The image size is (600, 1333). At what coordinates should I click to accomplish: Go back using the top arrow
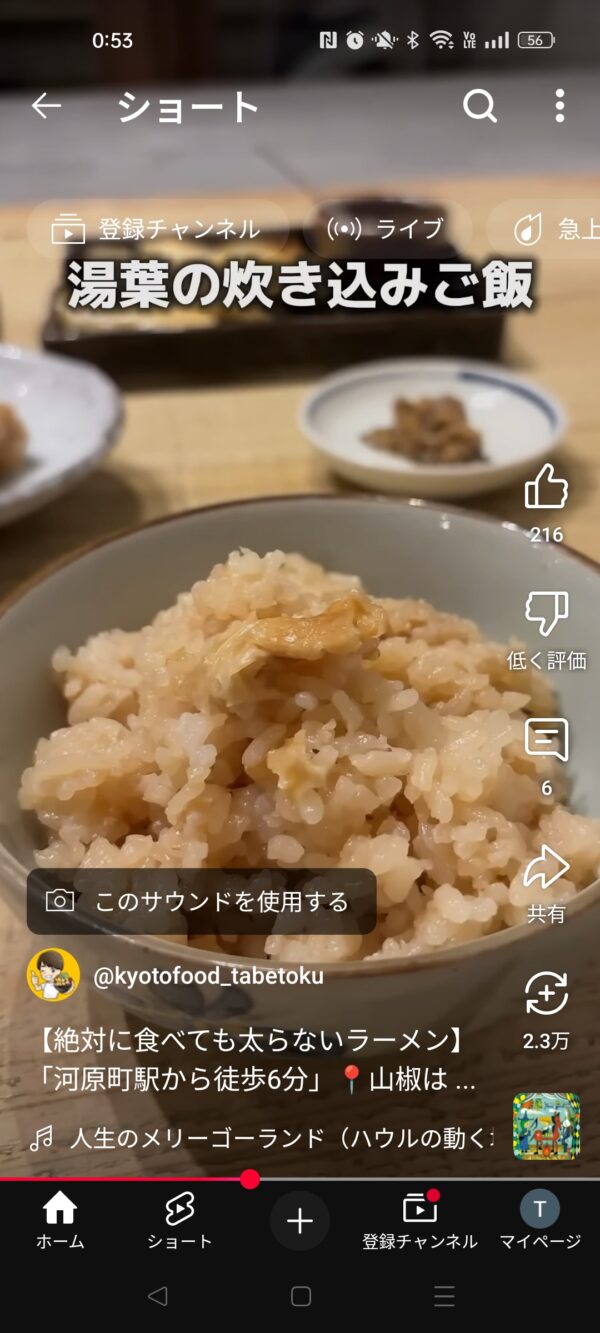tap(46, 105)
